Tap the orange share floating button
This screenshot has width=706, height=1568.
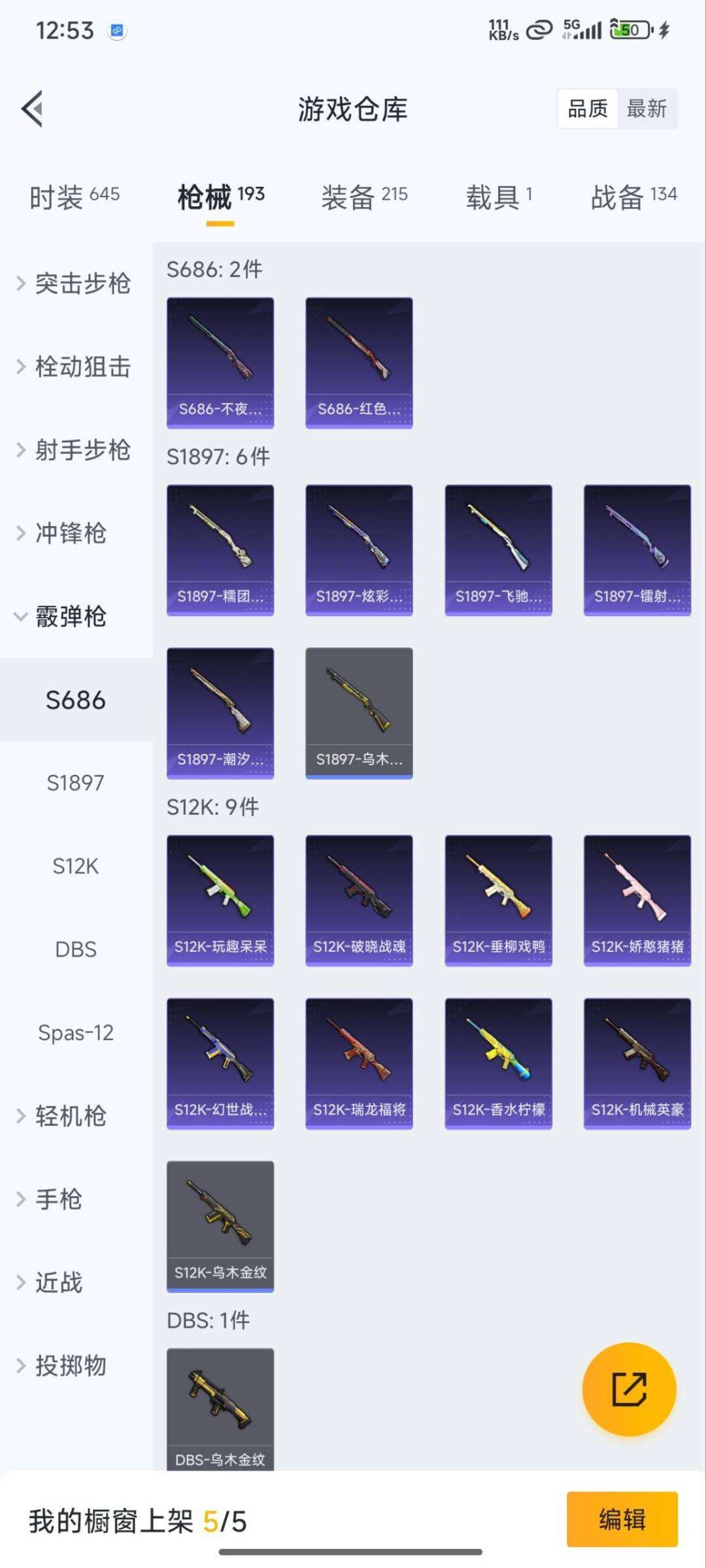pos(629,1389)
